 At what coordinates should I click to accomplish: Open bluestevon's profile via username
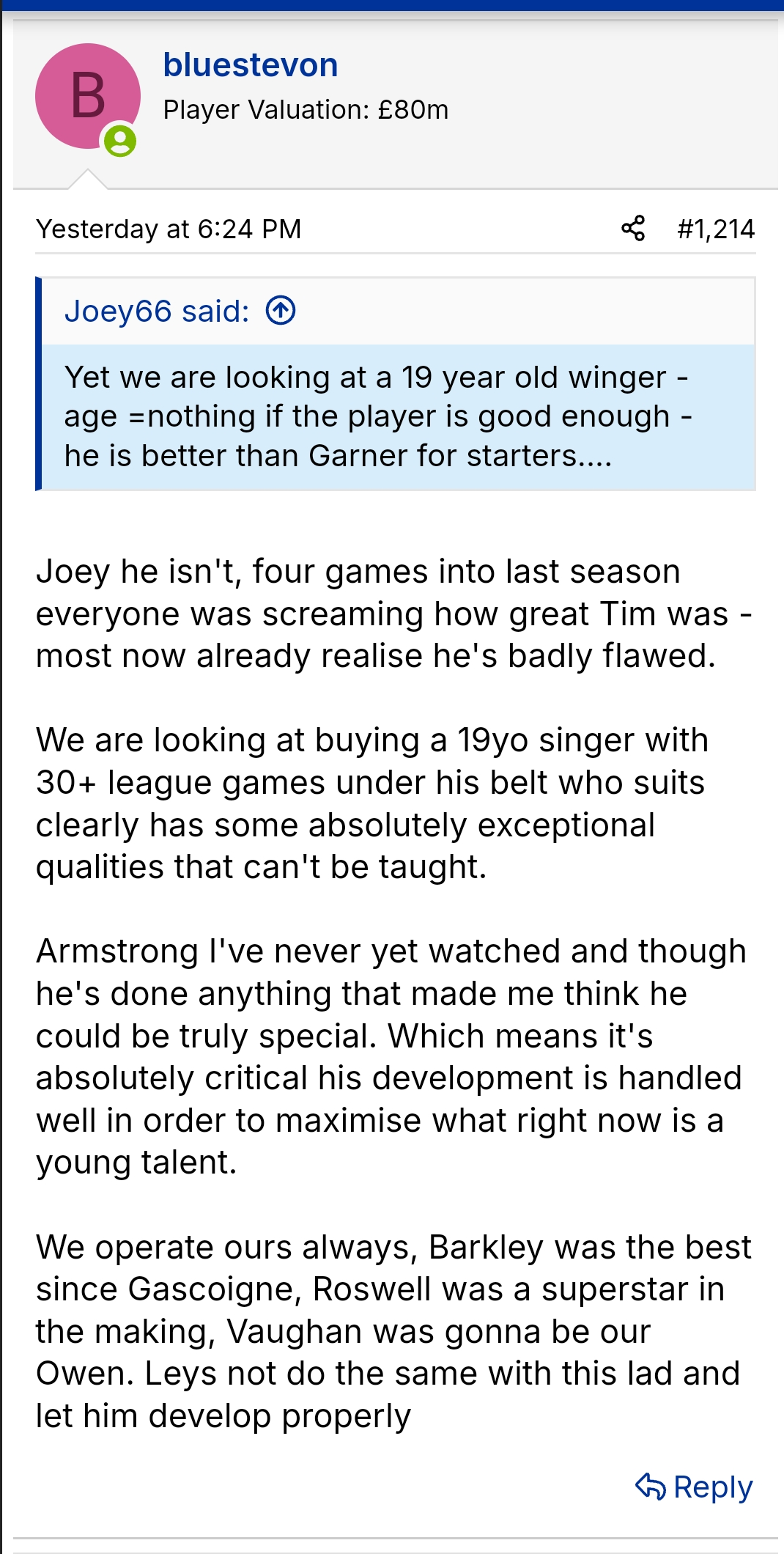coord(250,65)
